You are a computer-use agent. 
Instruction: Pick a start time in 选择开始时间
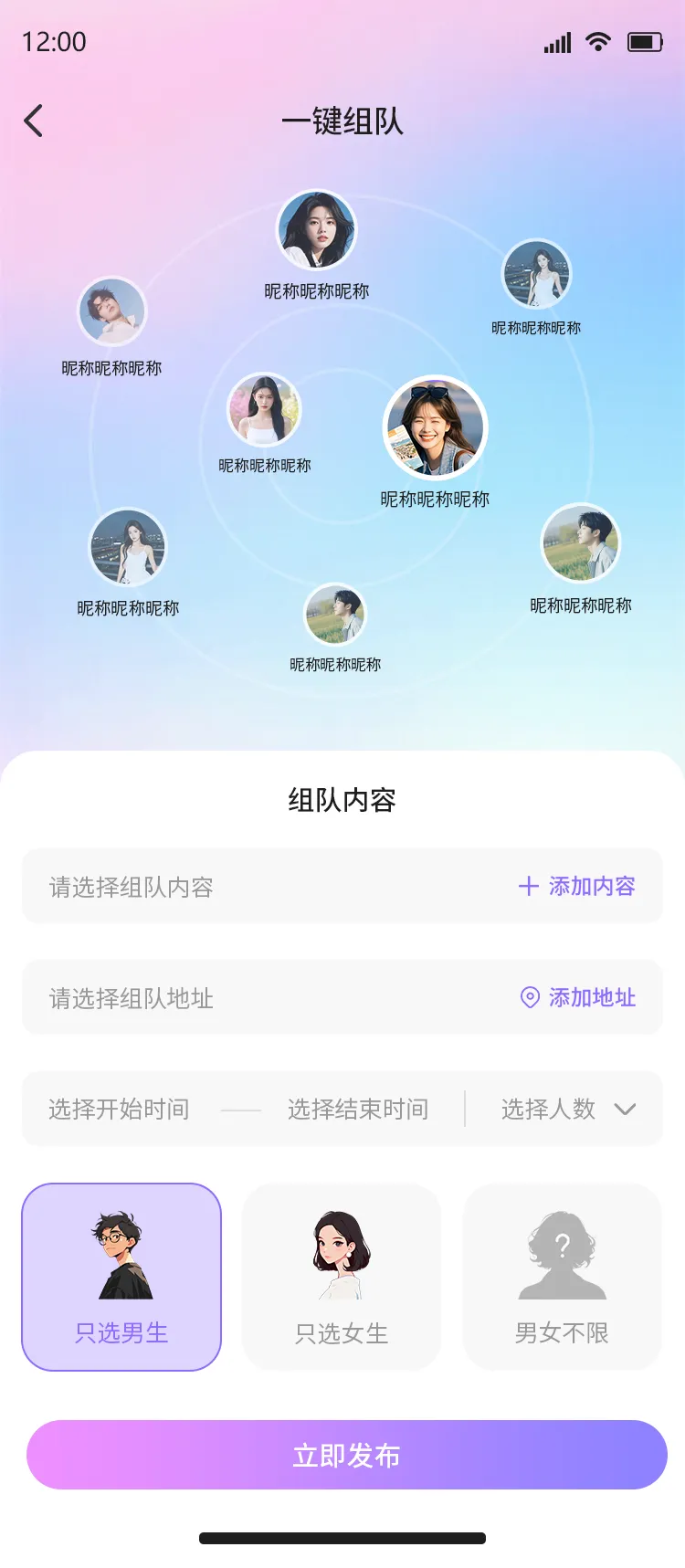coord(119,1109)
